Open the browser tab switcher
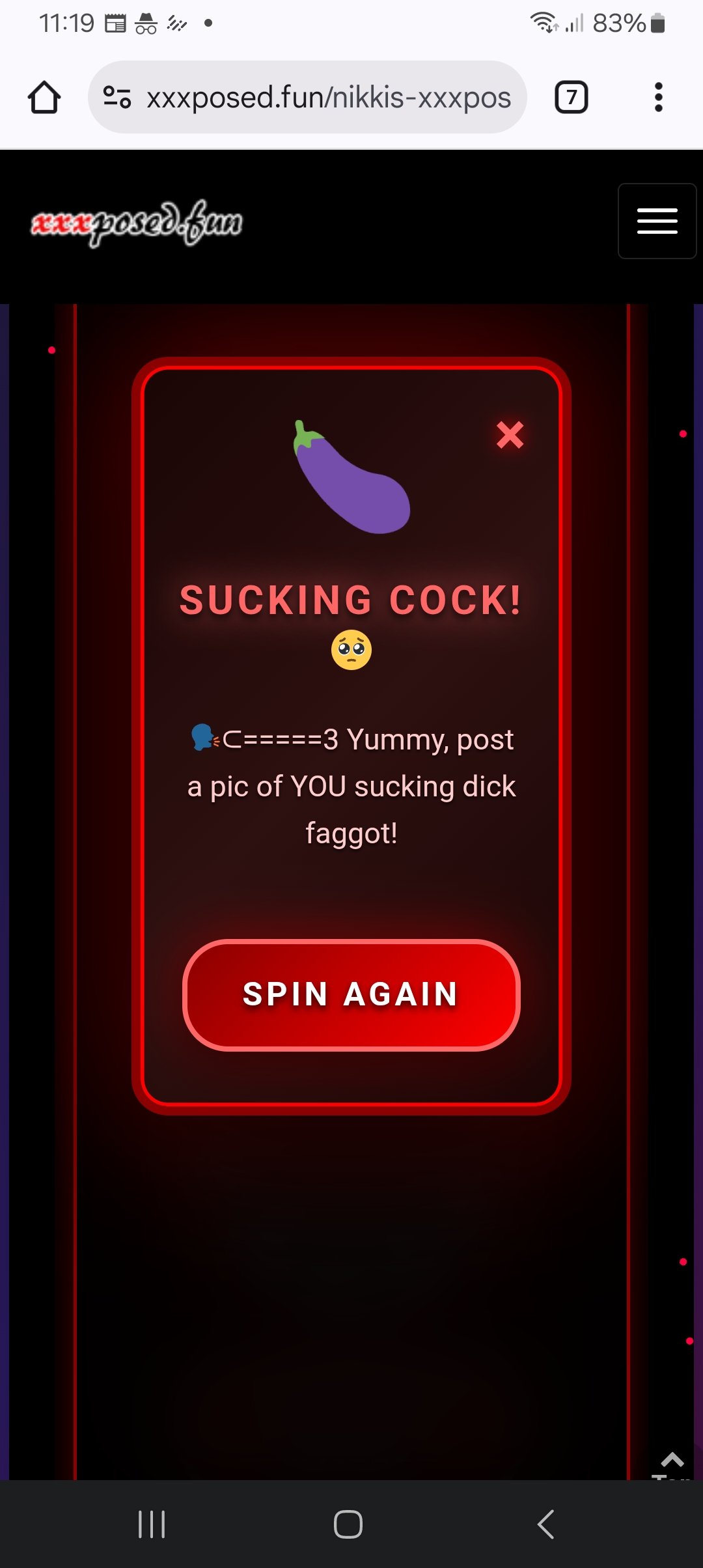The height and width of the screenshot is (1568, 703). 571,98
